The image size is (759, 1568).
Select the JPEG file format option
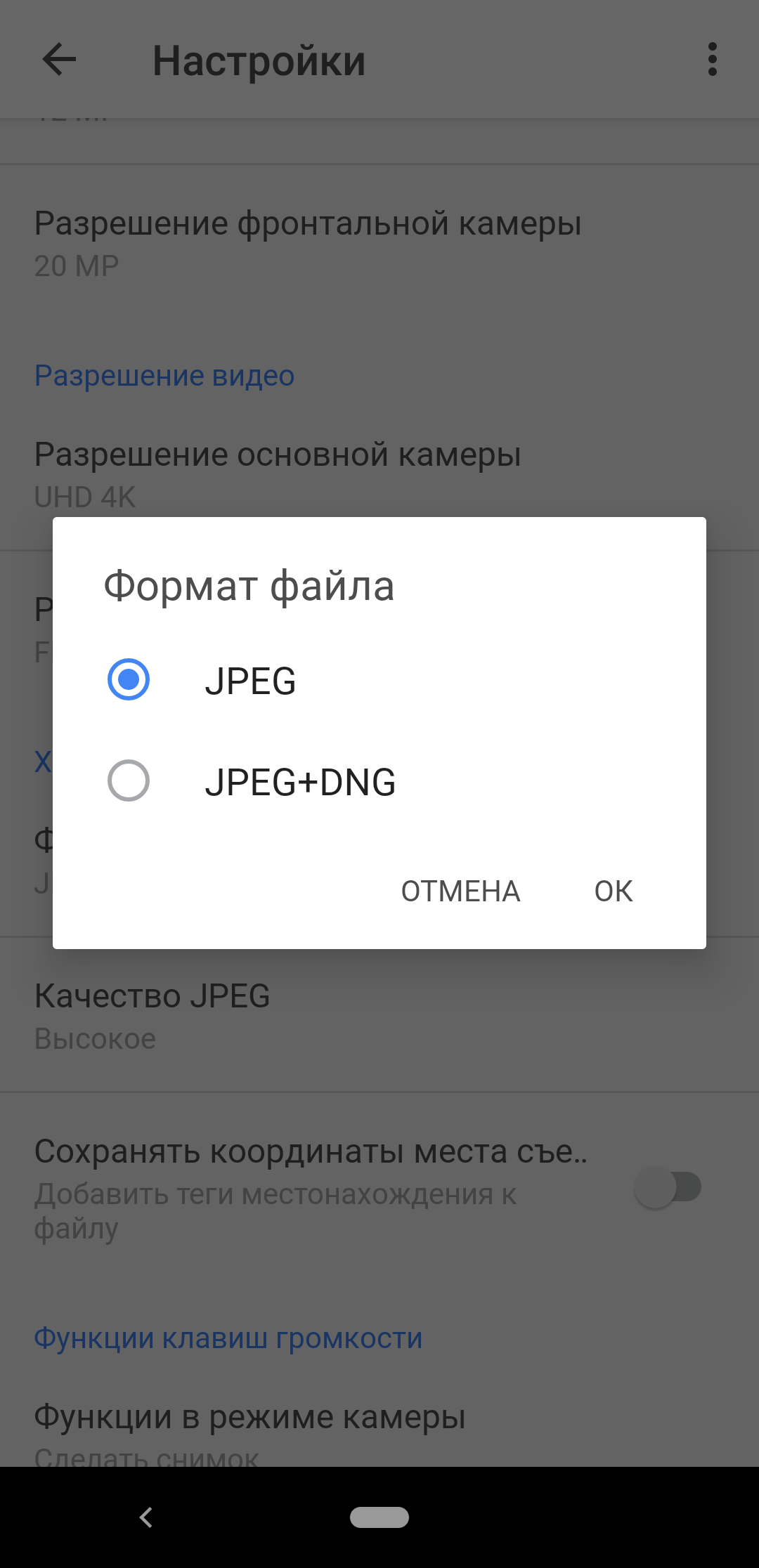(129, 680)
